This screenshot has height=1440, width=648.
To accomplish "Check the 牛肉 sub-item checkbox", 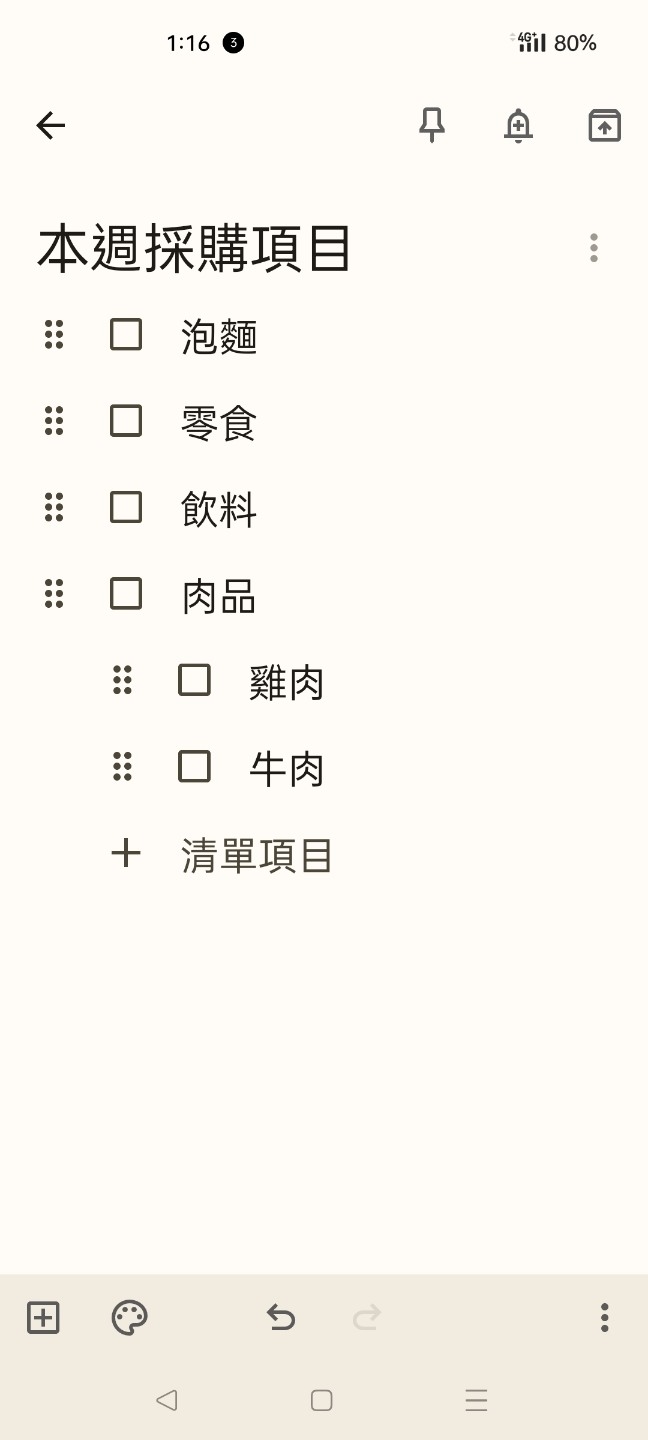I will [194, 767].
